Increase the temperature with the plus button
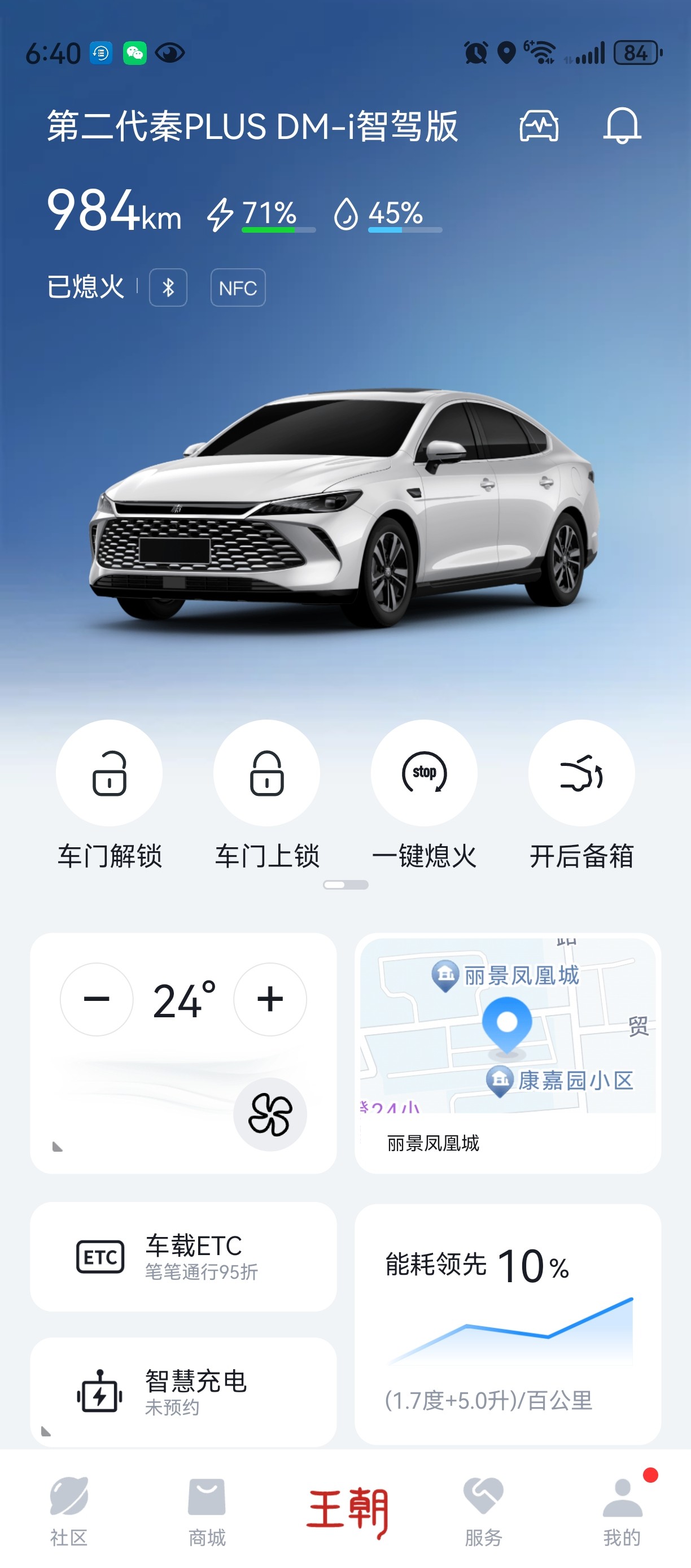Image resolution: width=691 pixels, height=1568 pixels. [270, 999]
